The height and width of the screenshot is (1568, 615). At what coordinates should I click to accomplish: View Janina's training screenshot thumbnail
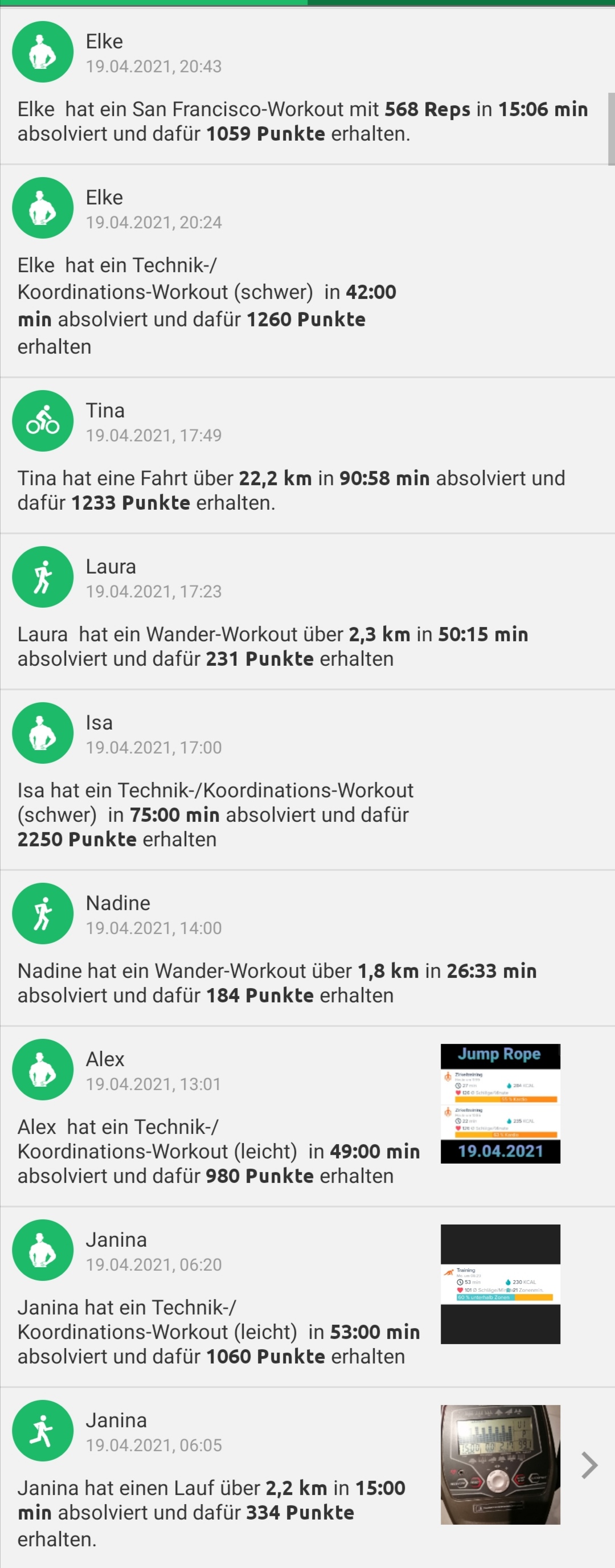tap(500, 1285)
